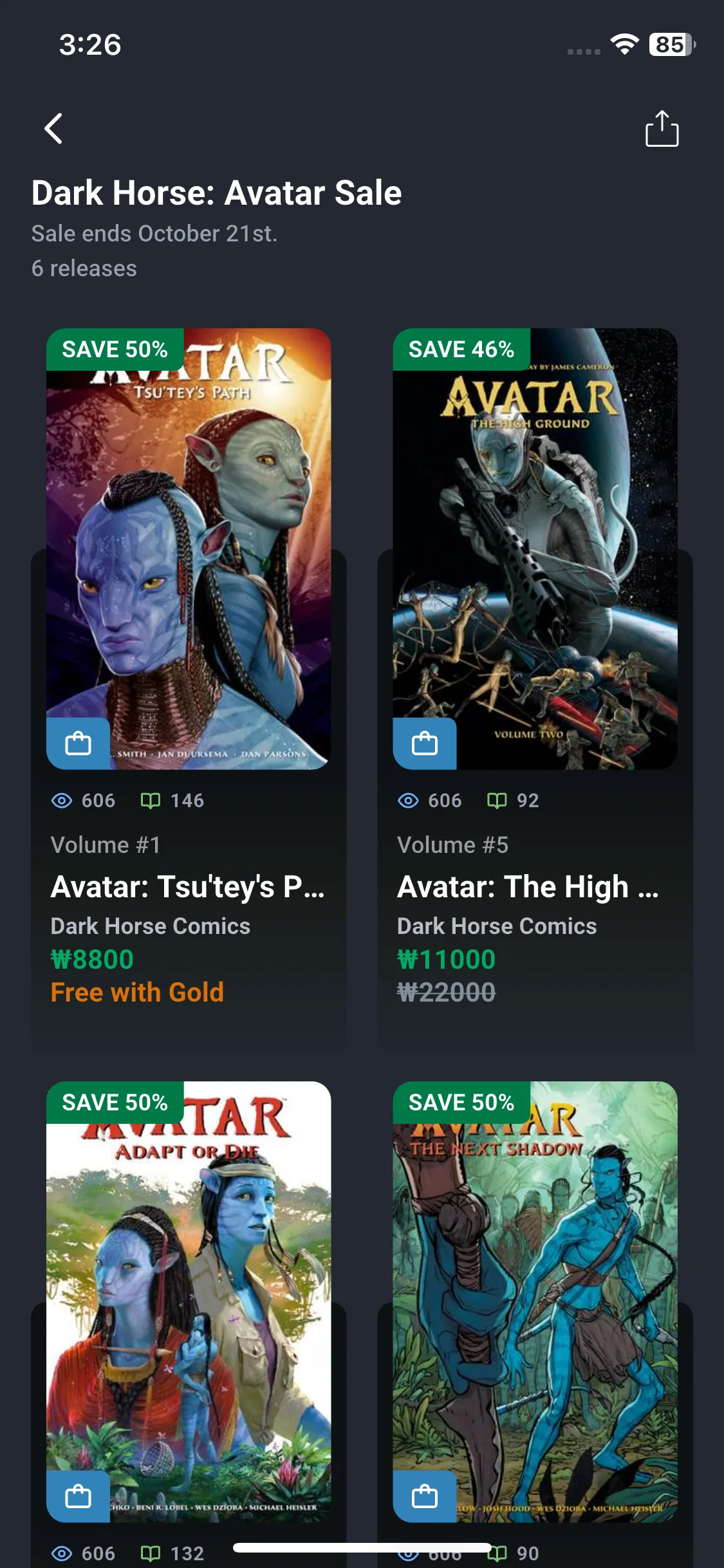Tap the shopping bag icon on Adapt or Die

[x=78, y=1496]
